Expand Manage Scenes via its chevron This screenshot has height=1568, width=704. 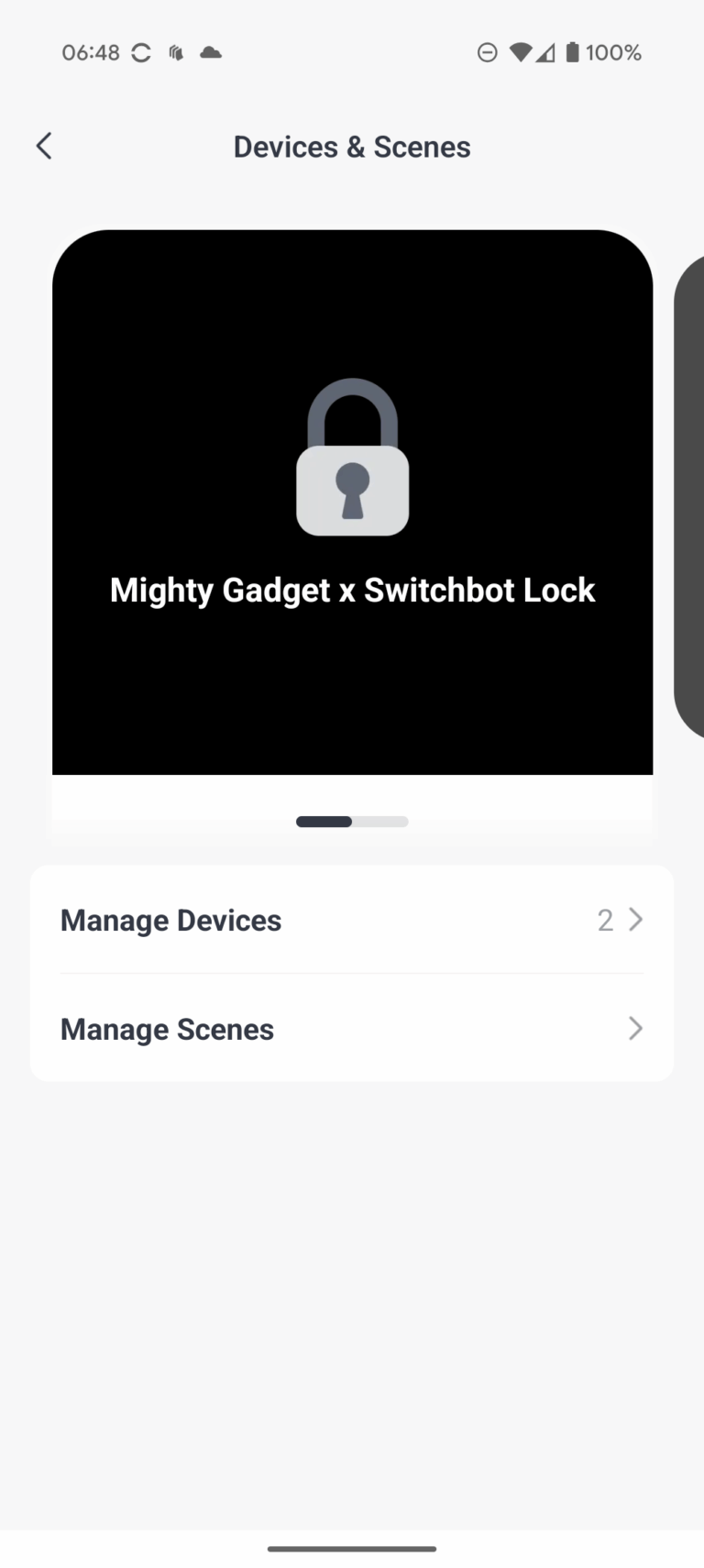(634, 1029)
